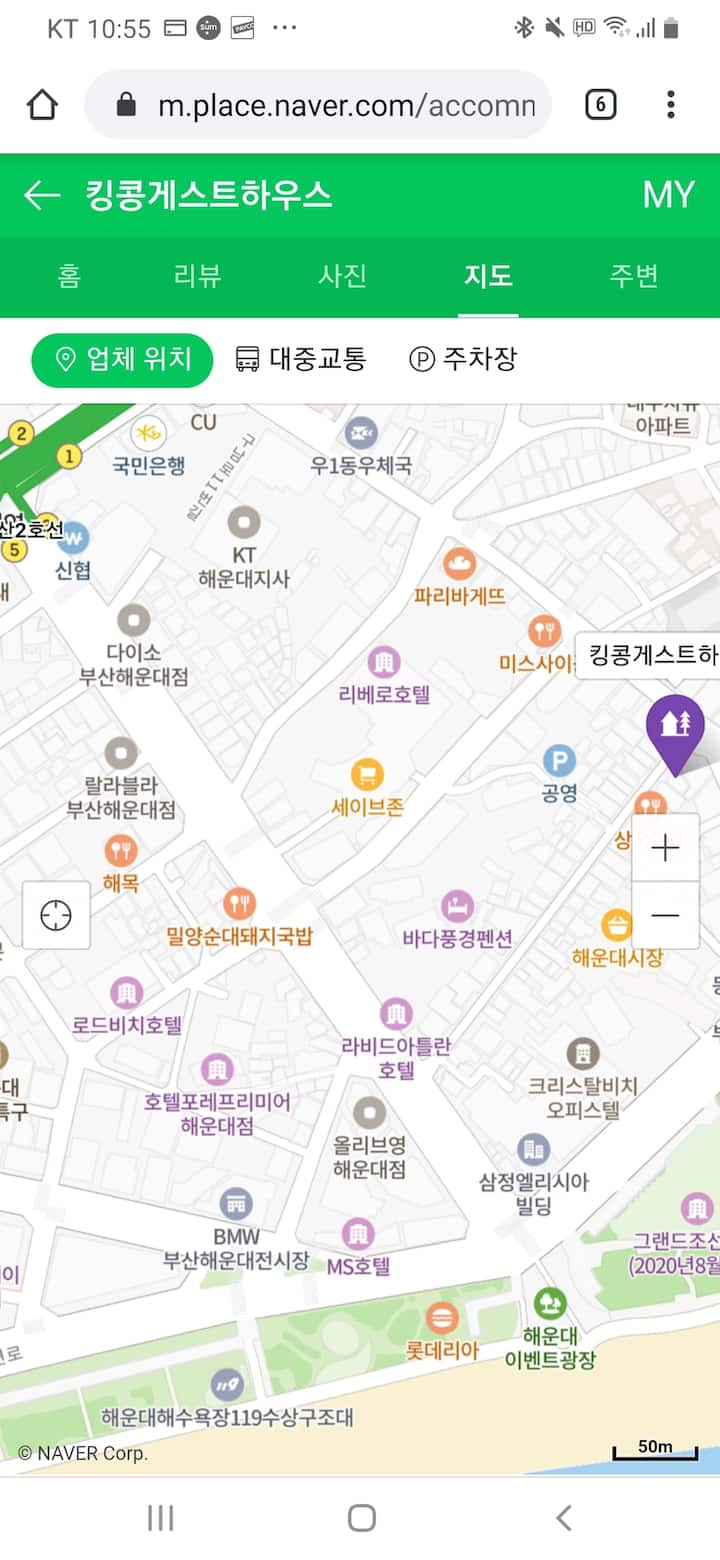Switch to the 주변 tab
The width and height of the screenshot is (720, 1560).
pyautogui.click(x=634, y=276)
